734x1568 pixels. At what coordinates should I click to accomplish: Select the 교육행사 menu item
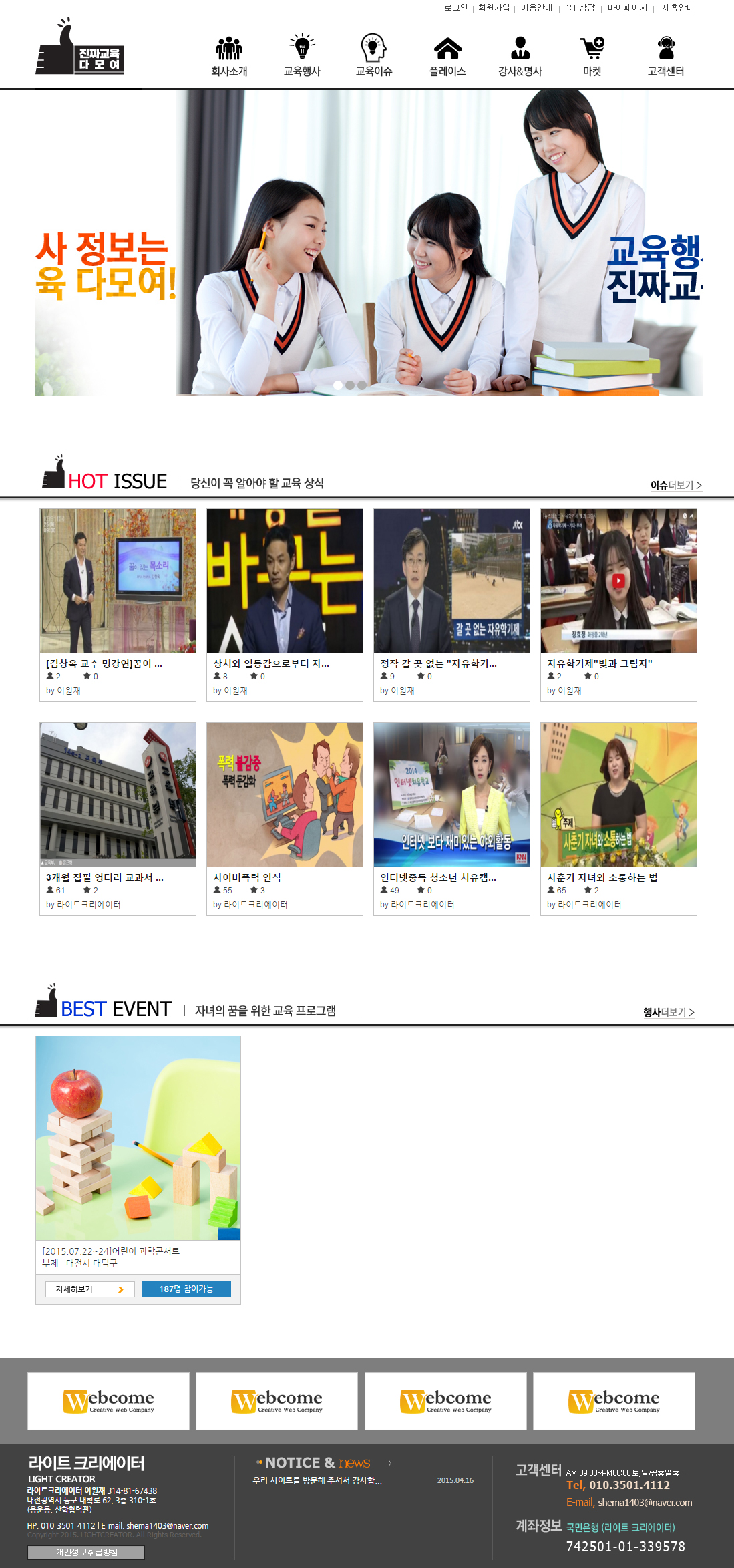point(302,57)
